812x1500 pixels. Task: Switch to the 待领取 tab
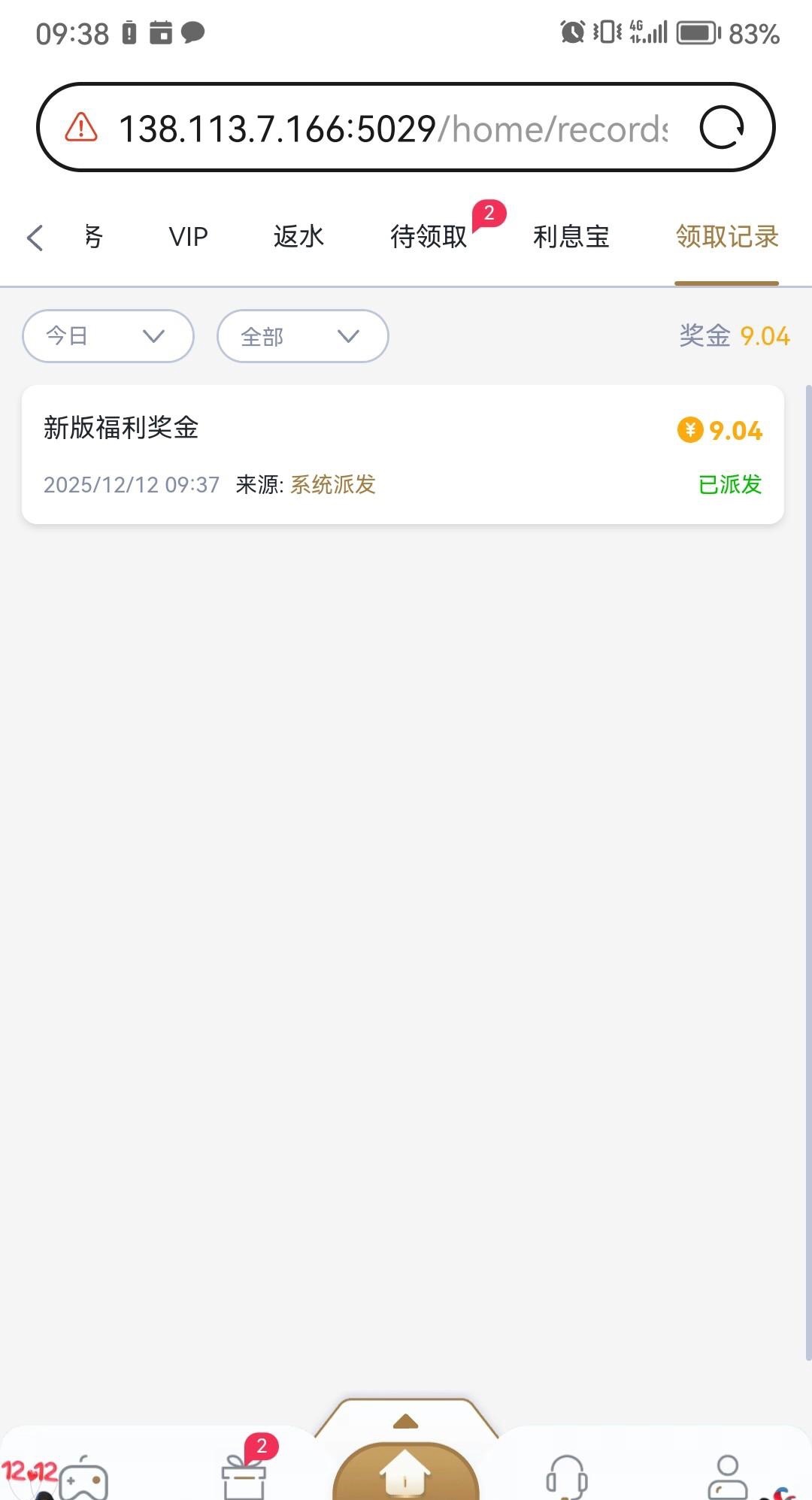click(x=429, y=237)
